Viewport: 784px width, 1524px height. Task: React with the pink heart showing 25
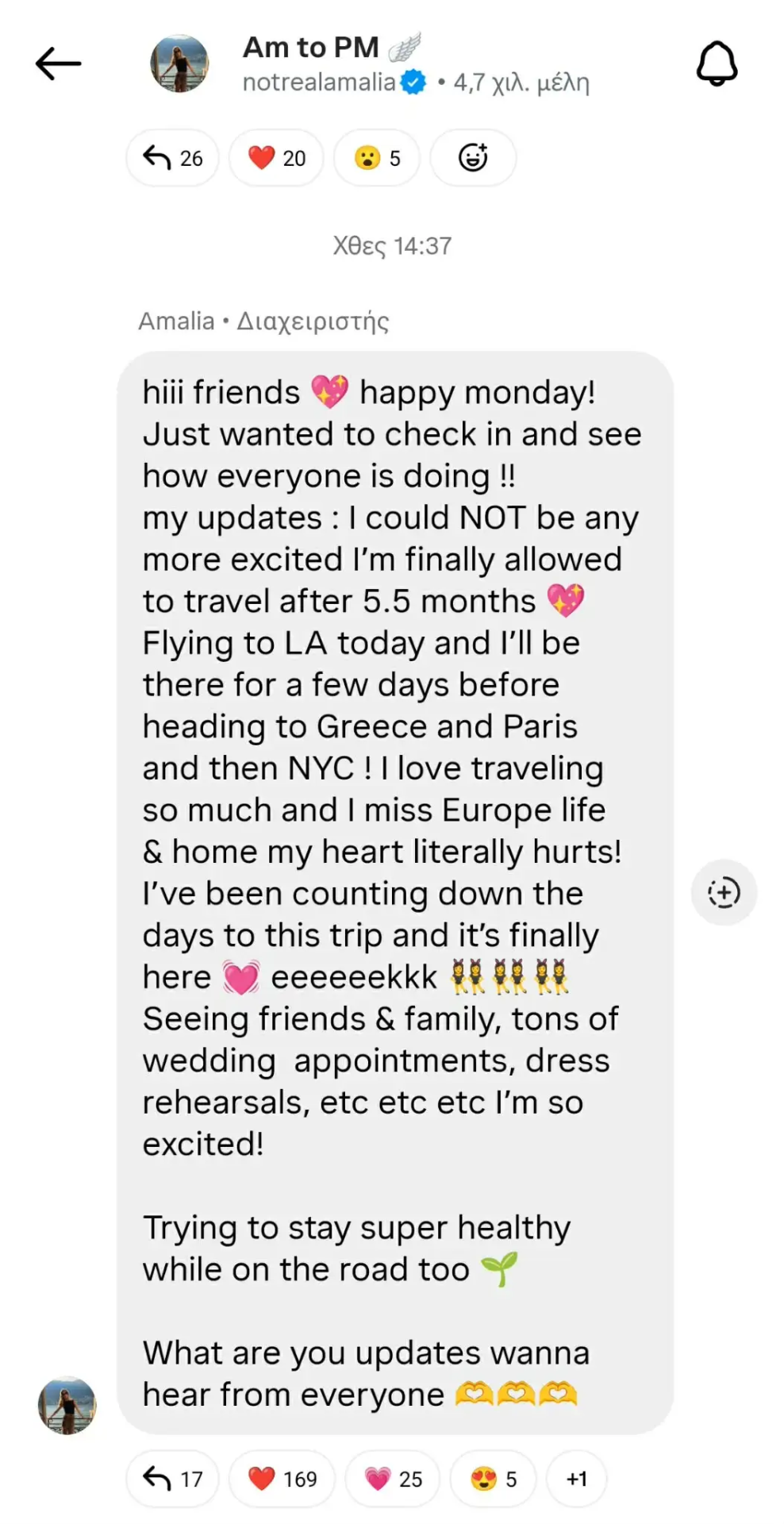point(393,1479)
